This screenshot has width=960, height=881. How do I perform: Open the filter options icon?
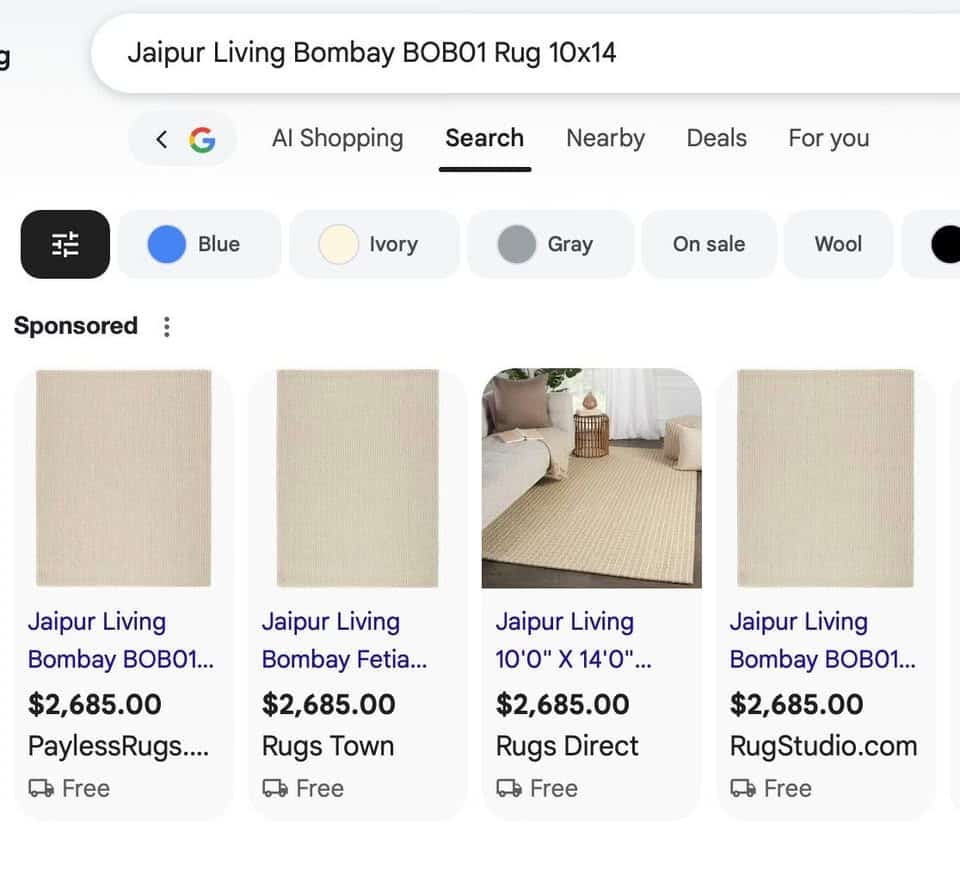tap(65, 244)
